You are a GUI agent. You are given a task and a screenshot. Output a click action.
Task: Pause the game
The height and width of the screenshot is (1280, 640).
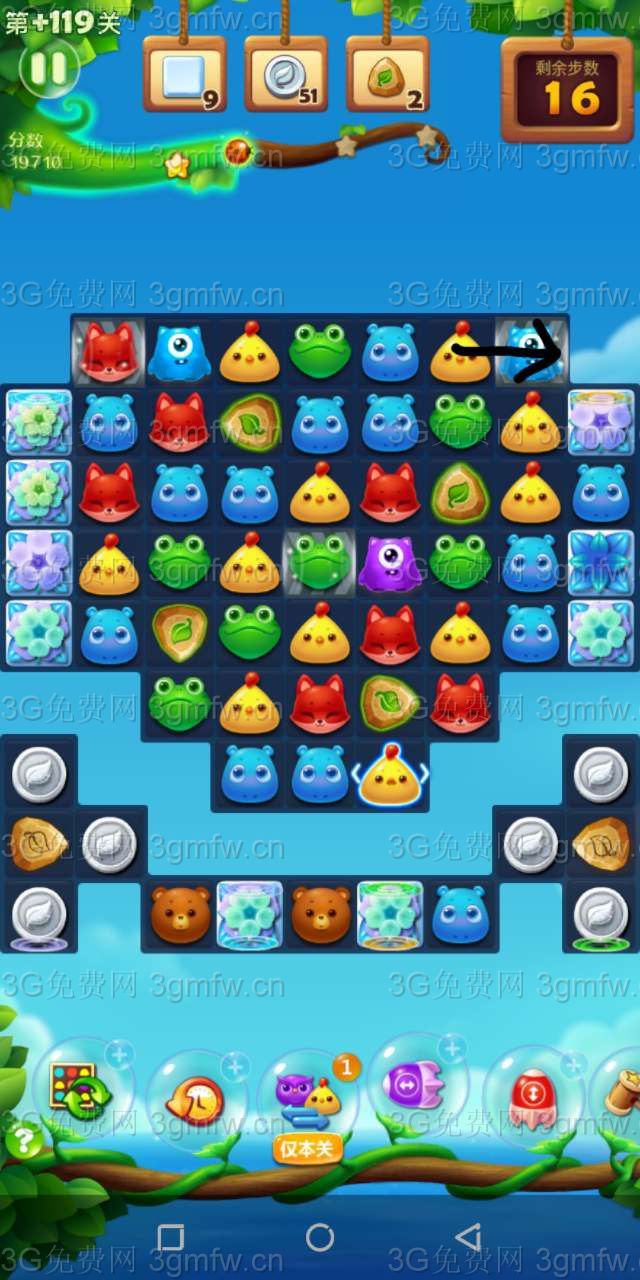[47, 68]
